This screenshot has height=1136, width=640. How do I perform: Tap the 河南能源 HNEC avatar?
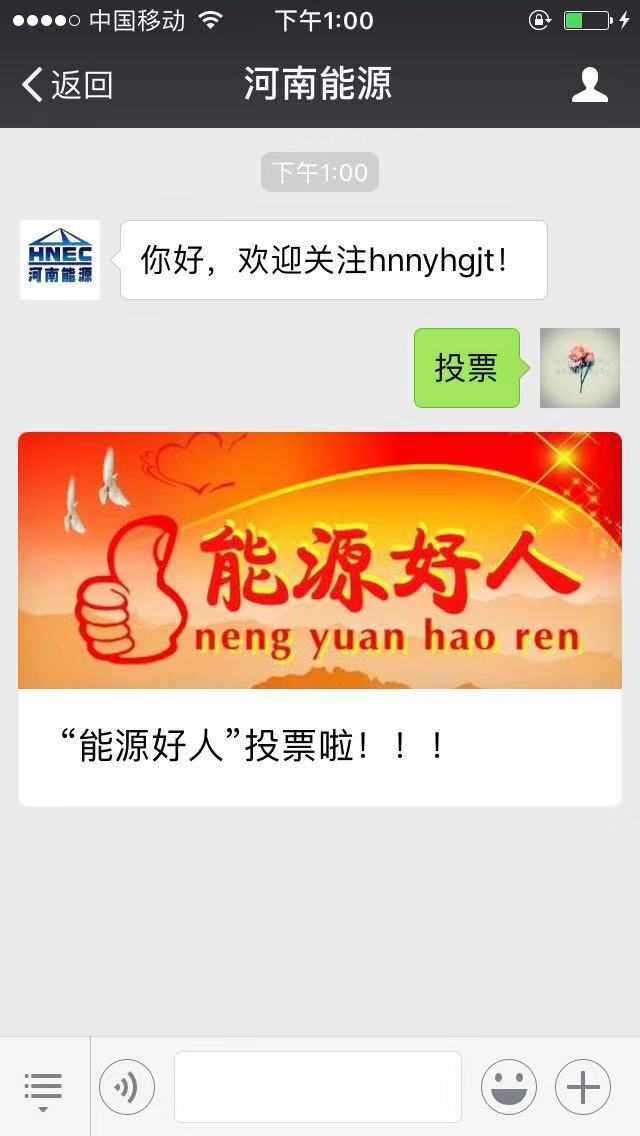60,260
